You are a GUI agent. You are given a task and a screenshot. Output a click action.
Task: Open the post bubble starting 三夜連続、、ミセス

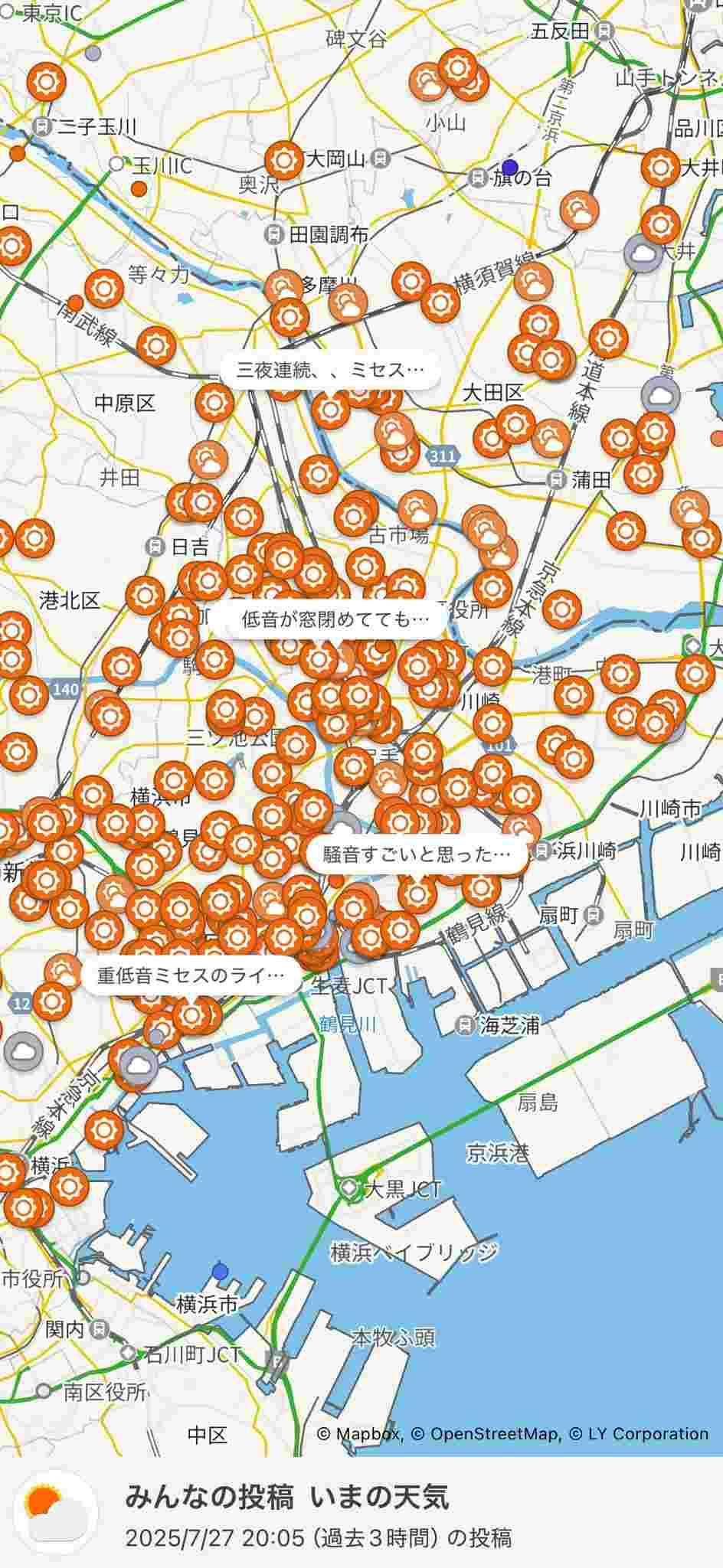pos(330,371)
